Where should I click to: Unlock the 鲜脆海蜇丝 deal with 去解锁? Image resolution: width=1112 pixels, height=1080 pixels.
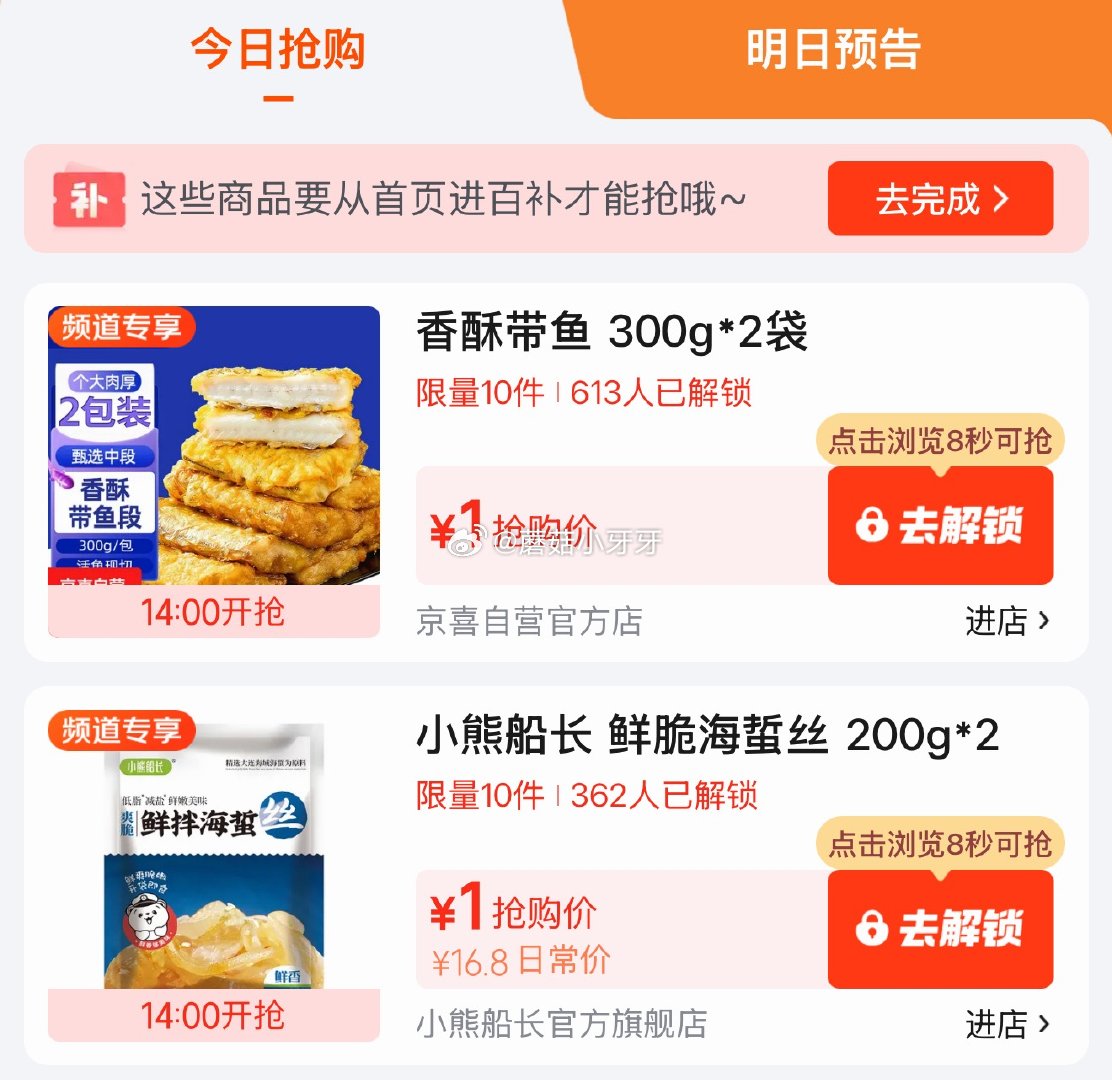[940, 929]
